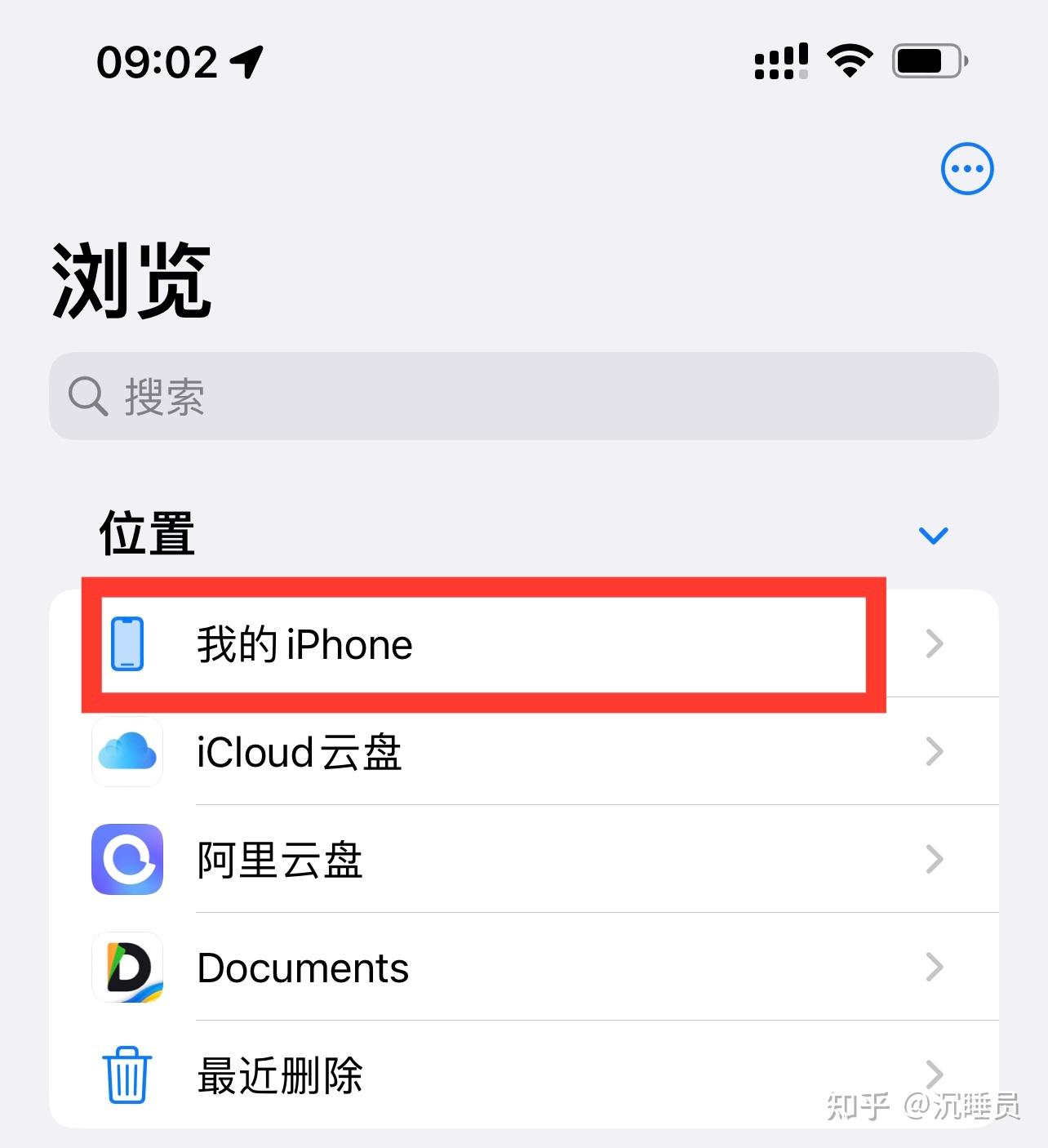Collapse the 位置 section chevron

[x=933, y=536]
